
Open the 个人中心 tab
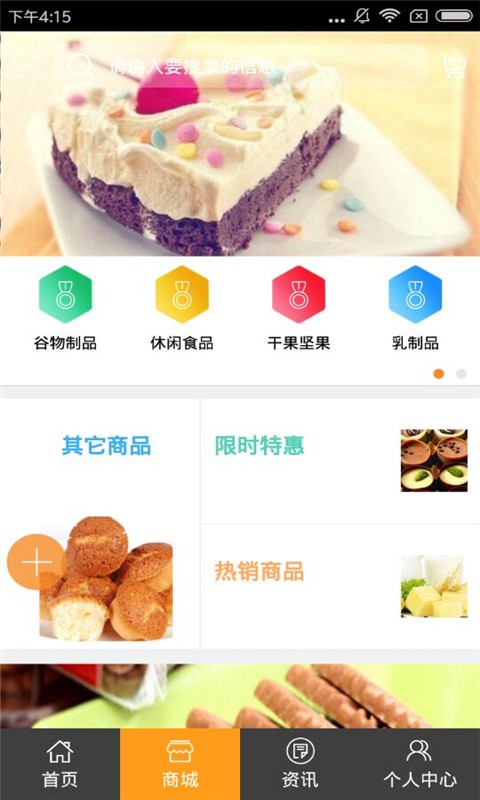(x=420, y=764)
